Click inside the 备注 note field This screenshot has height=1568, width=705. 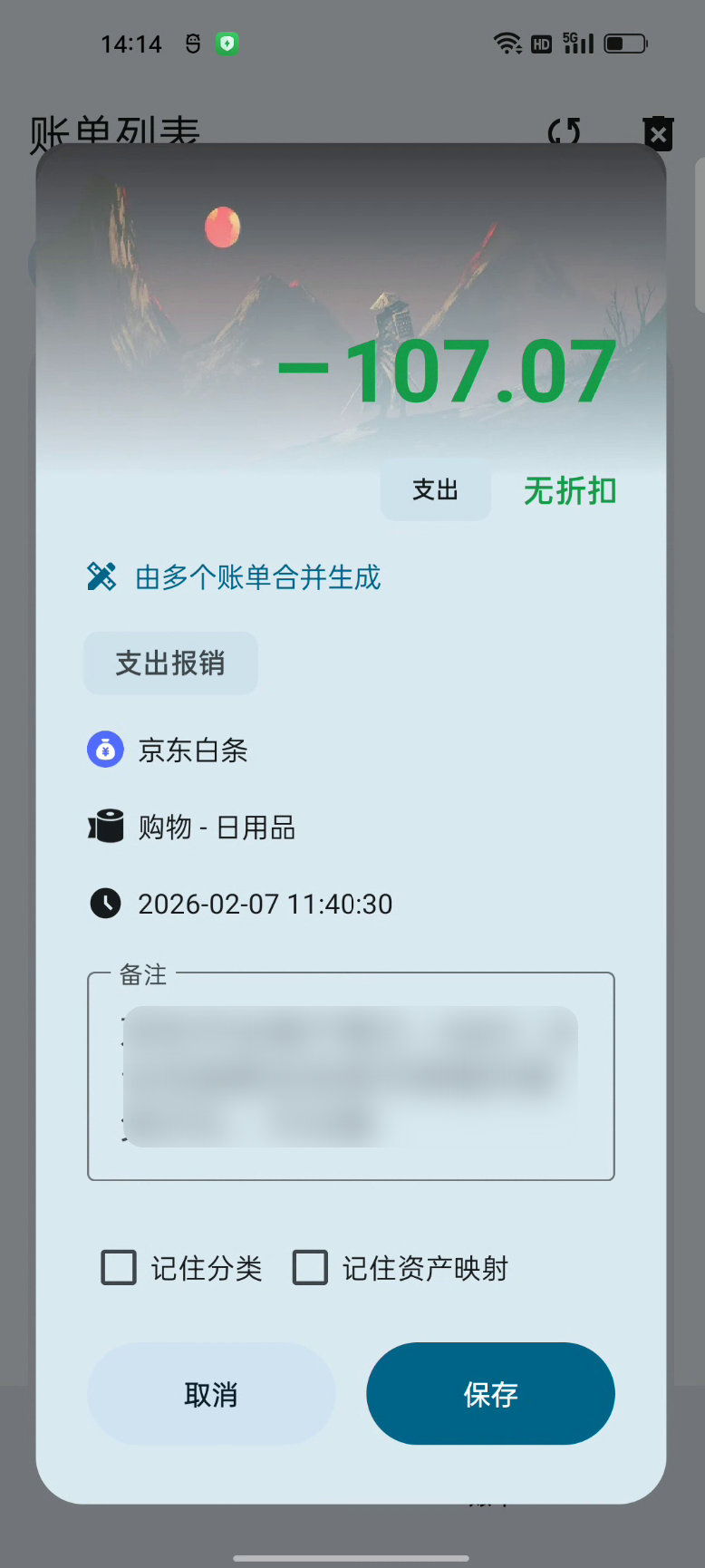[352, 1077]
